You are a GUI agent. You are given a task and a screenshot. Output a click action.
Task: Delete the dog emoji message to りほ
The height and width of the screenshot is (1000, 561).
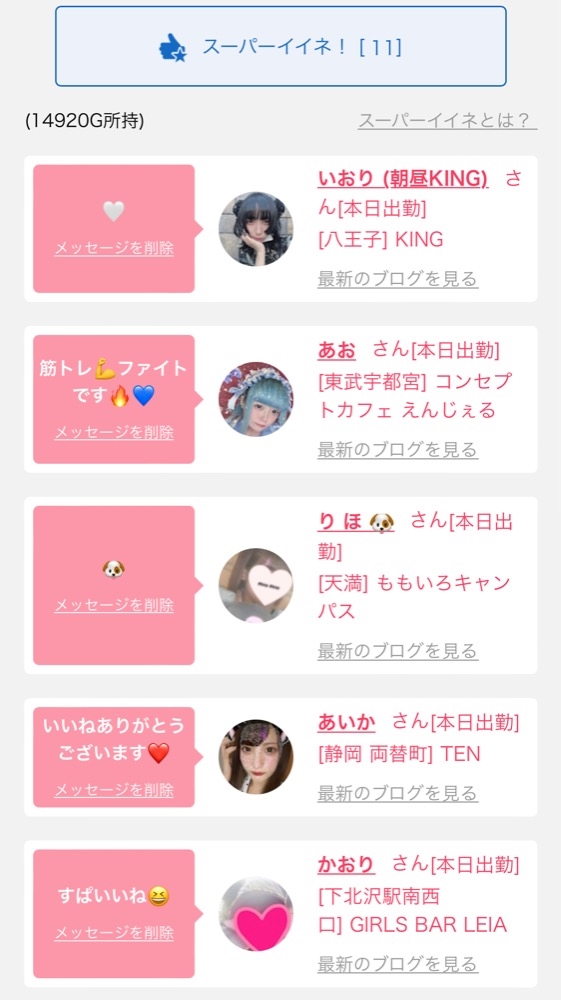[113, 605]
